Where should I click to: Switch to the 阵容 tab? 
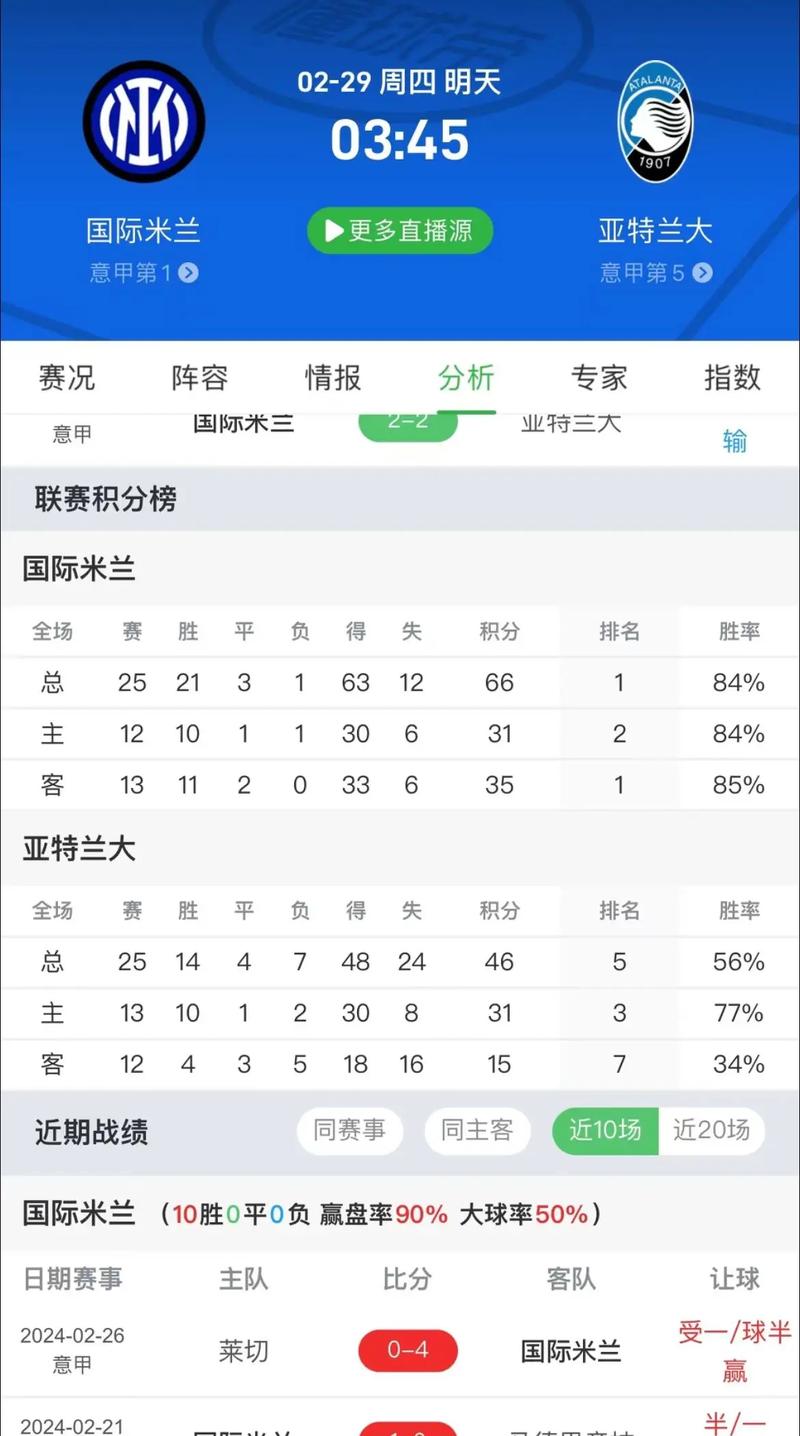pos(200,378)
